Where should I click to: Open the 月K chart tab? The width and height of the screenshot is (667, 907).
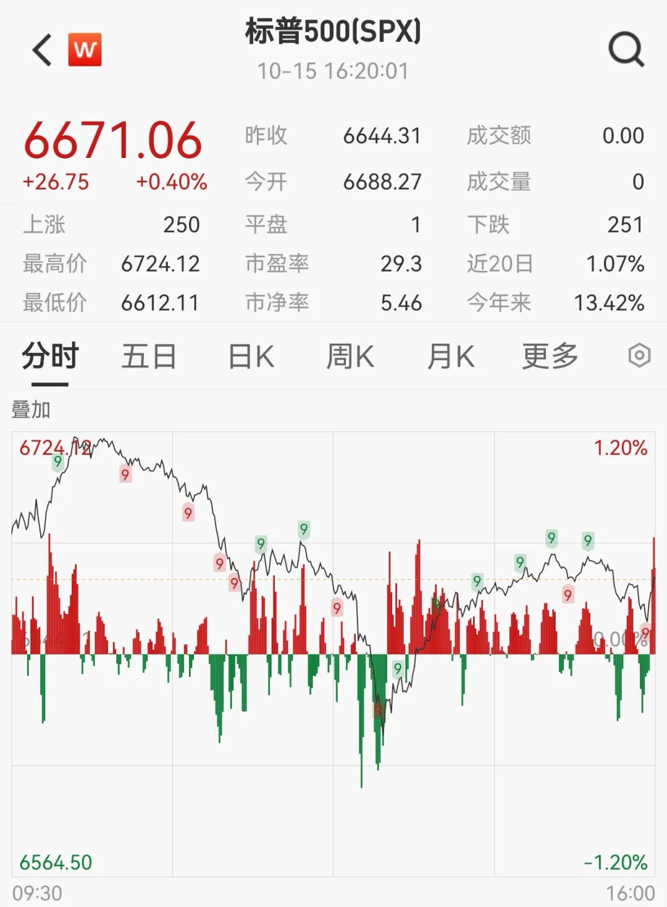tap(450, 356)
